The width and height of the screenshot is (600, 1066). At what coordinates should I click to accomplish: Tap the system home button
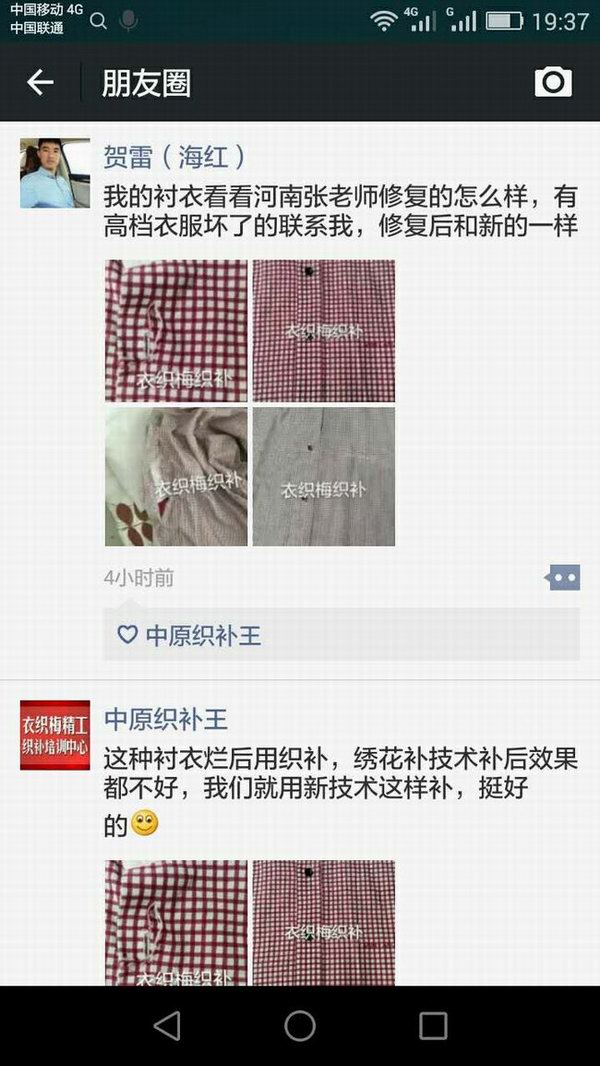pos(300,1025)
